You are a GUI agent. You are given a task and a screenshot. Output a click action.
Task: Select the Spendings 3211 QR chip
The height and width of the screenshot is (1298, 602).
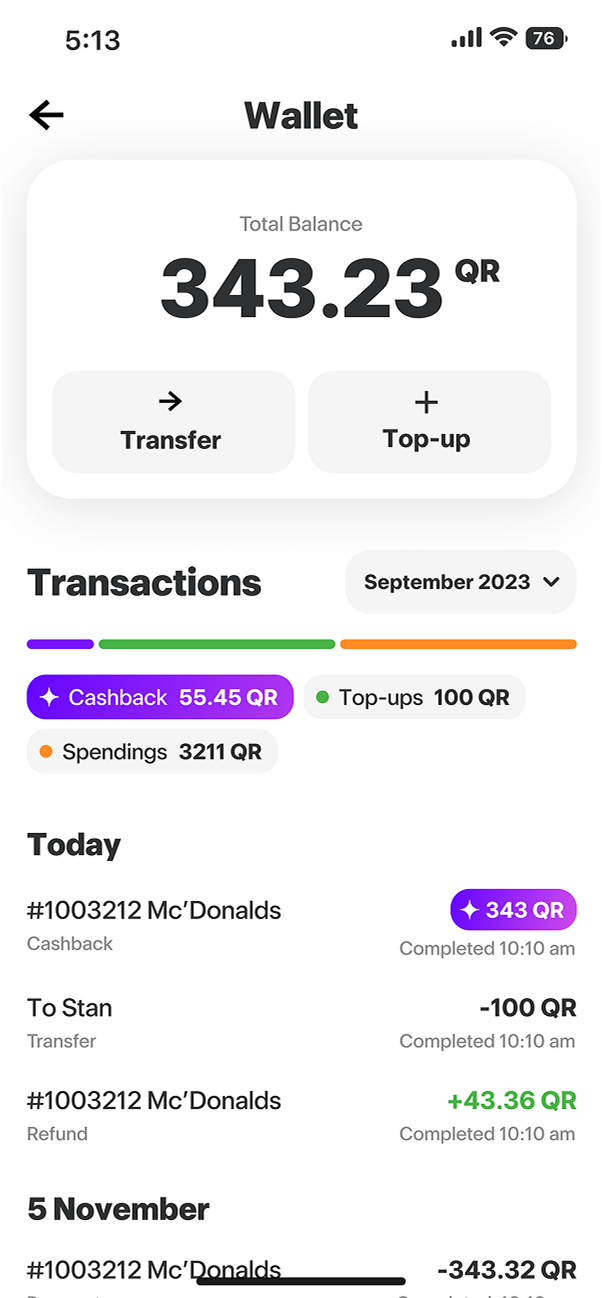coord(152,751)
